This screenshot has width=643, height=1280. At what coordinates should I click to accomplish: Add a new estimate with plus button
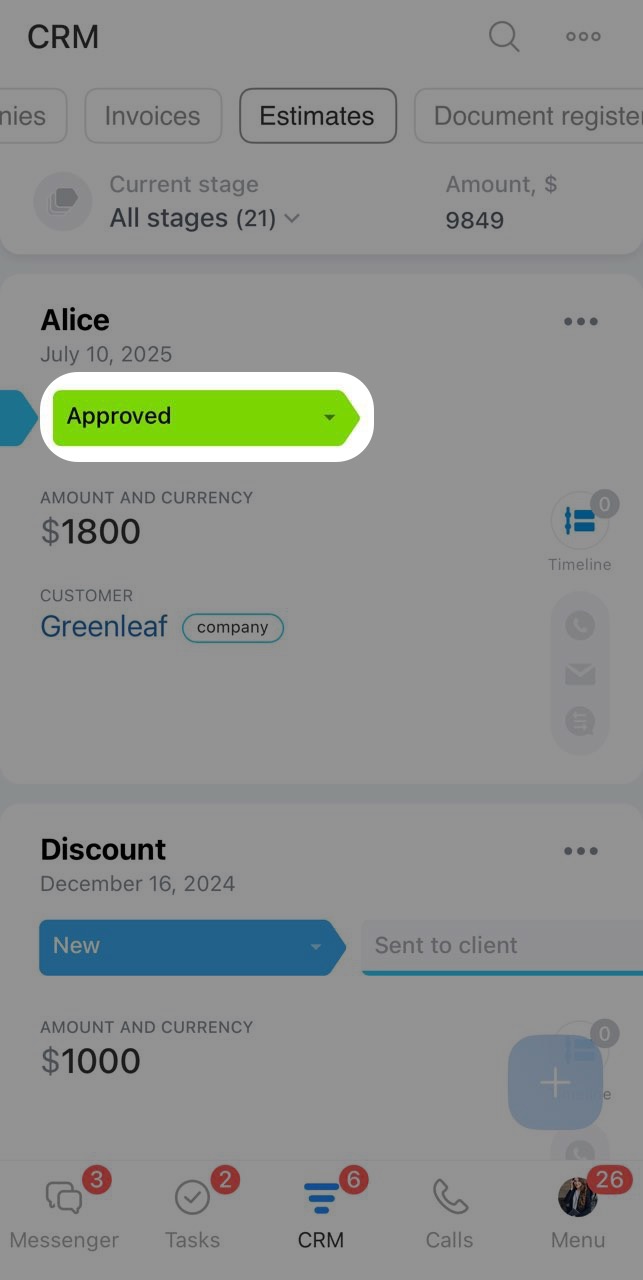[555, 1082]
